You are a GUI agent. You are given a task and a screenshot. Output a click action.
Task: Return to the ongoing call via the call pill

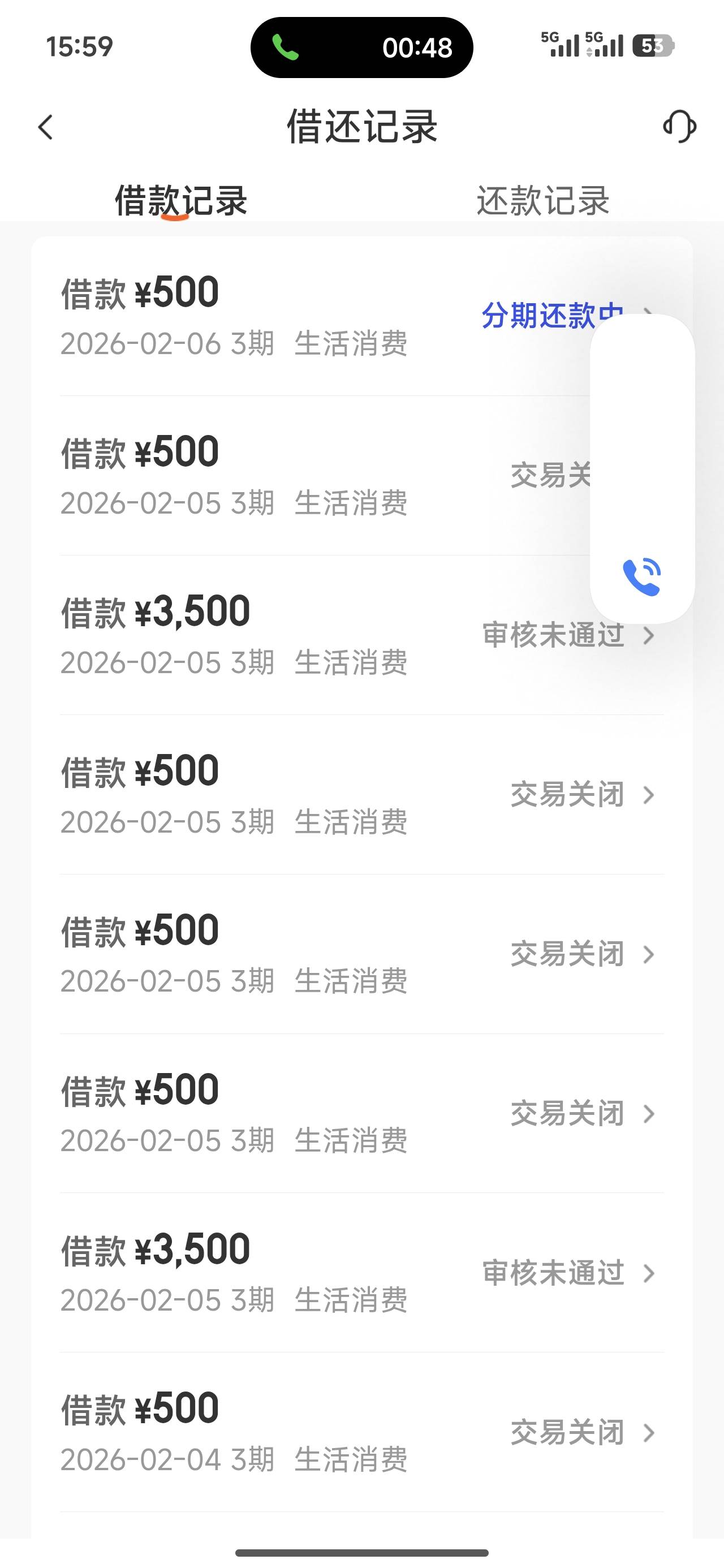361,48
